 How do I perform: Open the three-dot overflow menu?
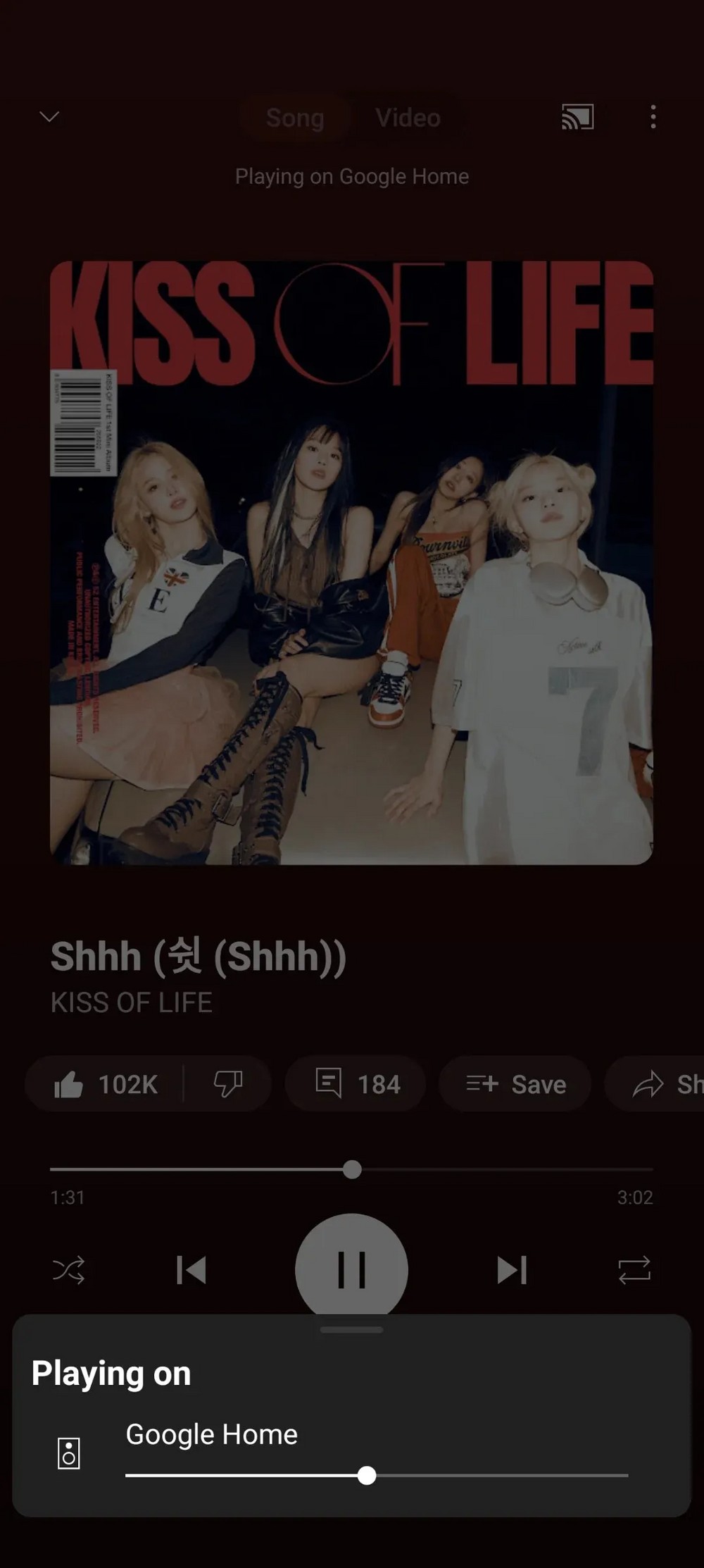pos(653,117)
